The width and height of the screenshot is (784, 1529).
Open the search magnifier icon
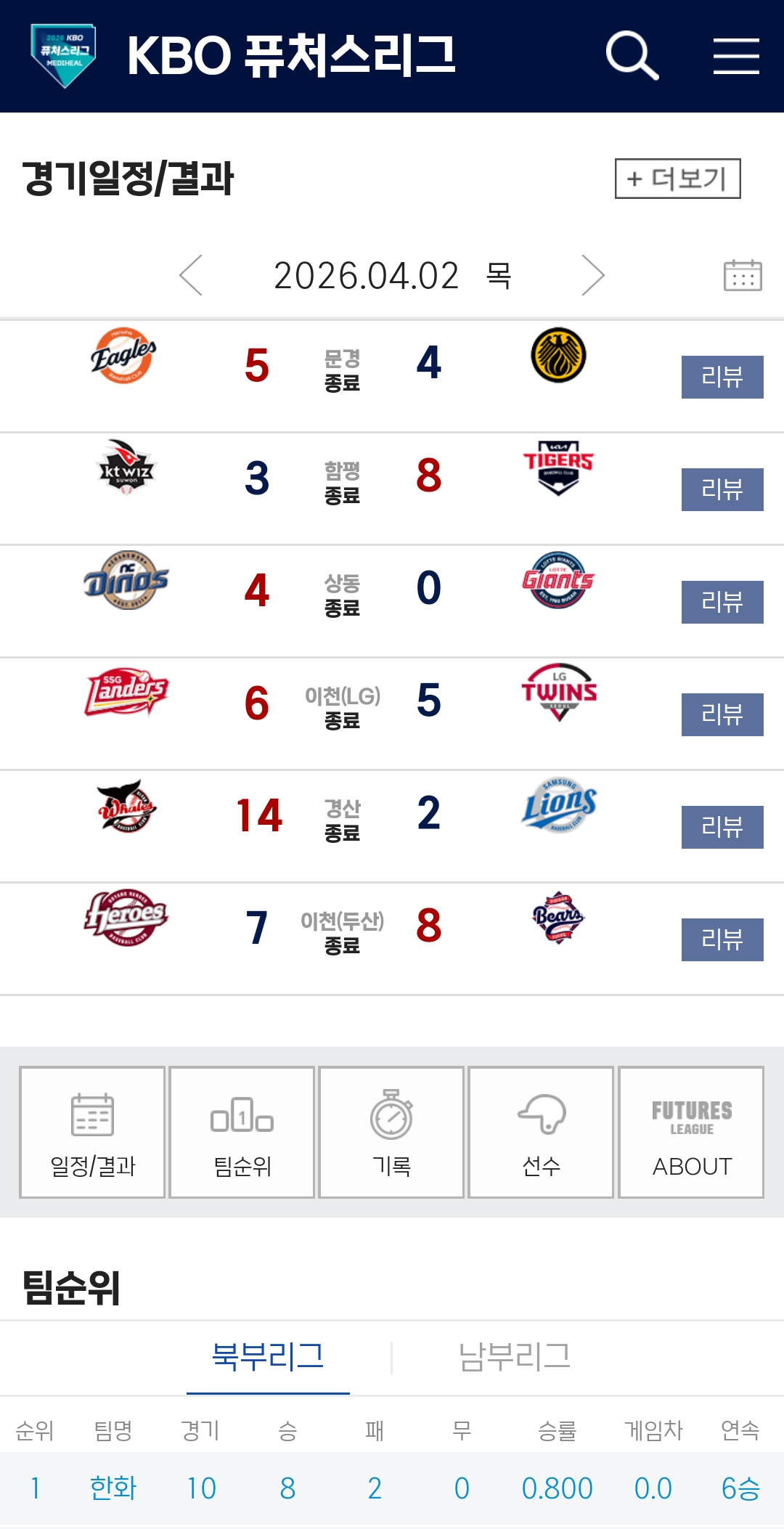pyautogui.click(x=632, y=55)
